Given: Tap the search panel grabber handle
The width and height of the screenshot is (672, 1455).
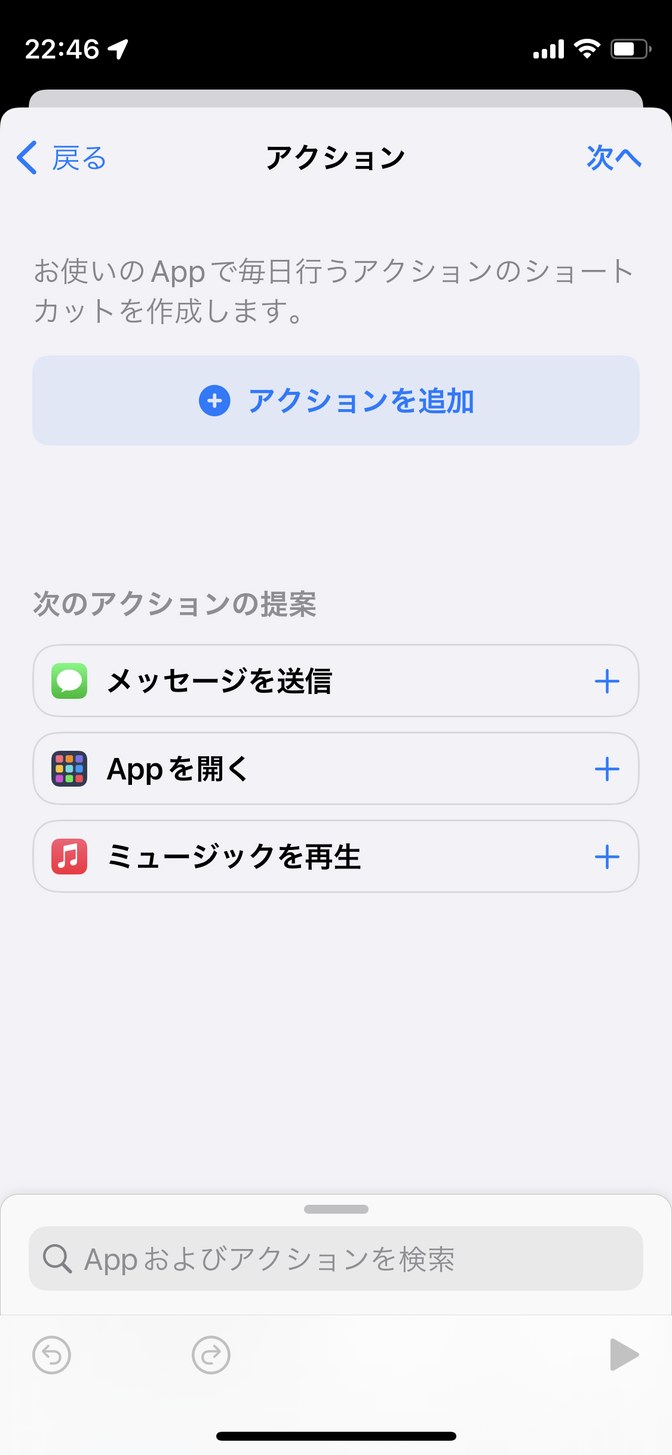Looking at the screenshot, I should click(x=336, y=1209).
